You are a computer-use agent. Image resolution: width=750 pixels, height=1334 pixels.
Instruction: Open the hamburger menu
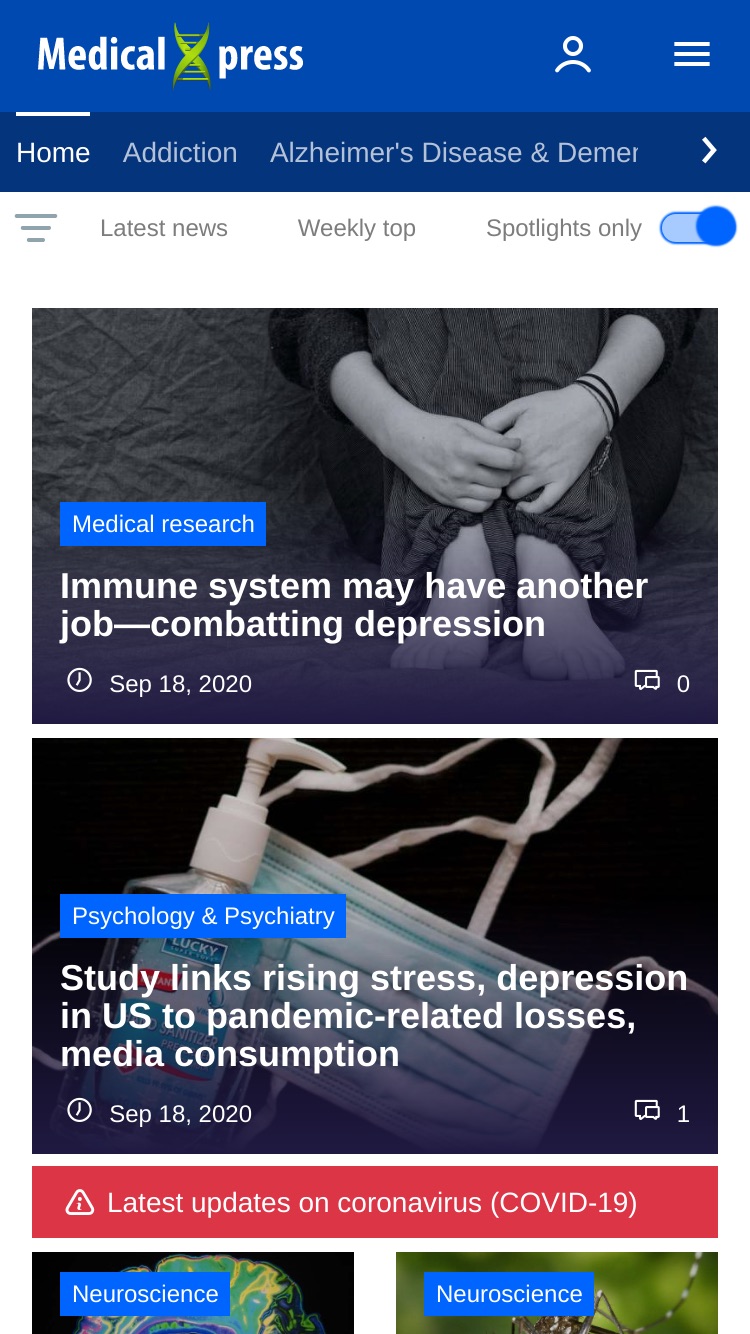[x=692, y=55]
